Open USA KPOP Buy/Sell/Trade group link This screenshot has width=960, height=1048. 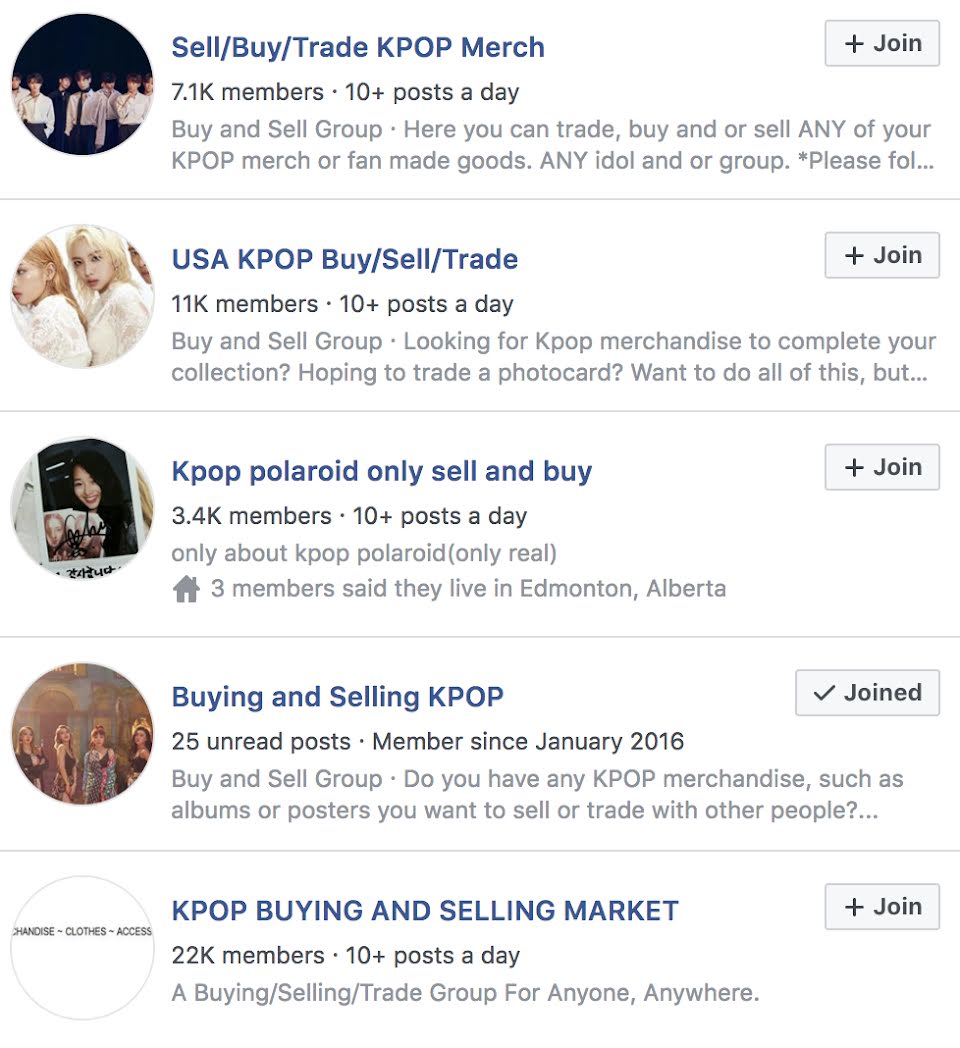coord(344,259)
